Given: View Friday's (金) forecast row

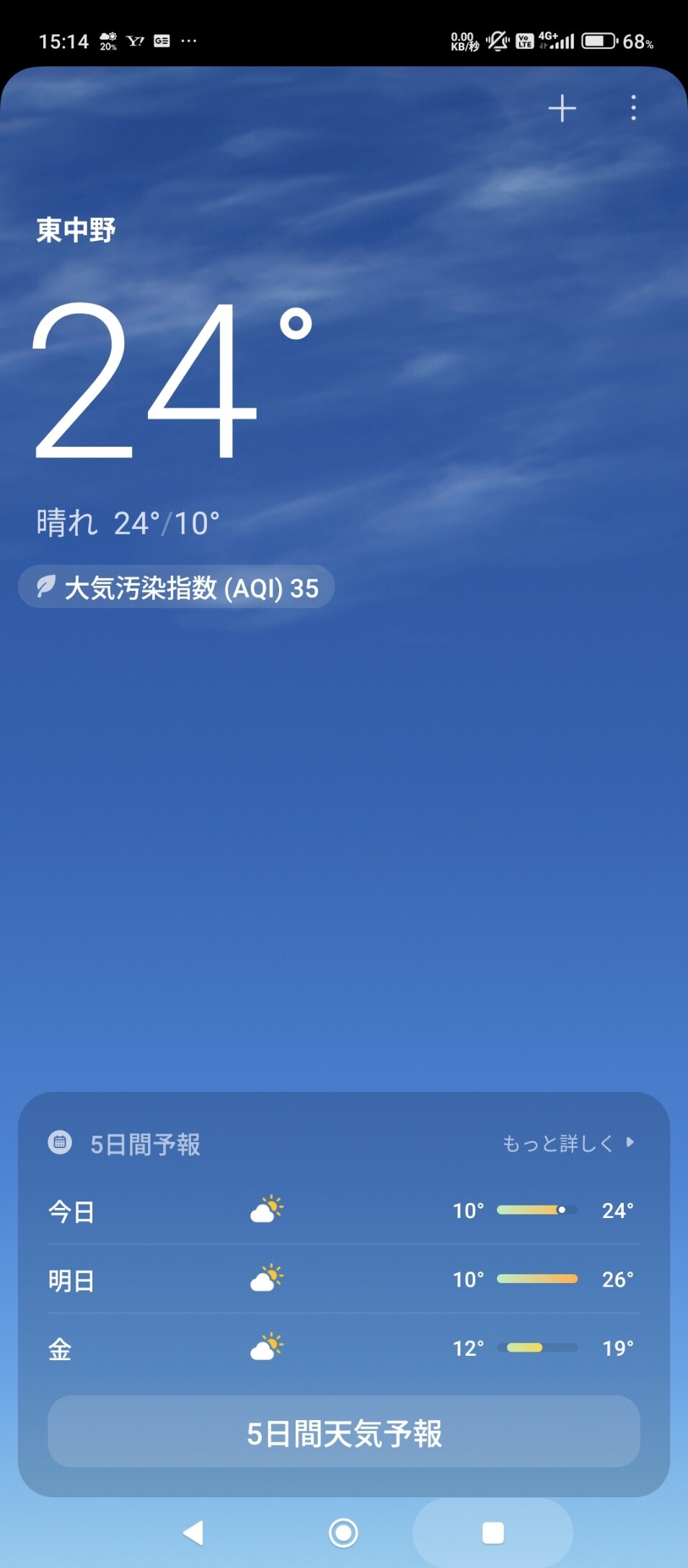Looking at the screenshot, I should [343, 1348].
